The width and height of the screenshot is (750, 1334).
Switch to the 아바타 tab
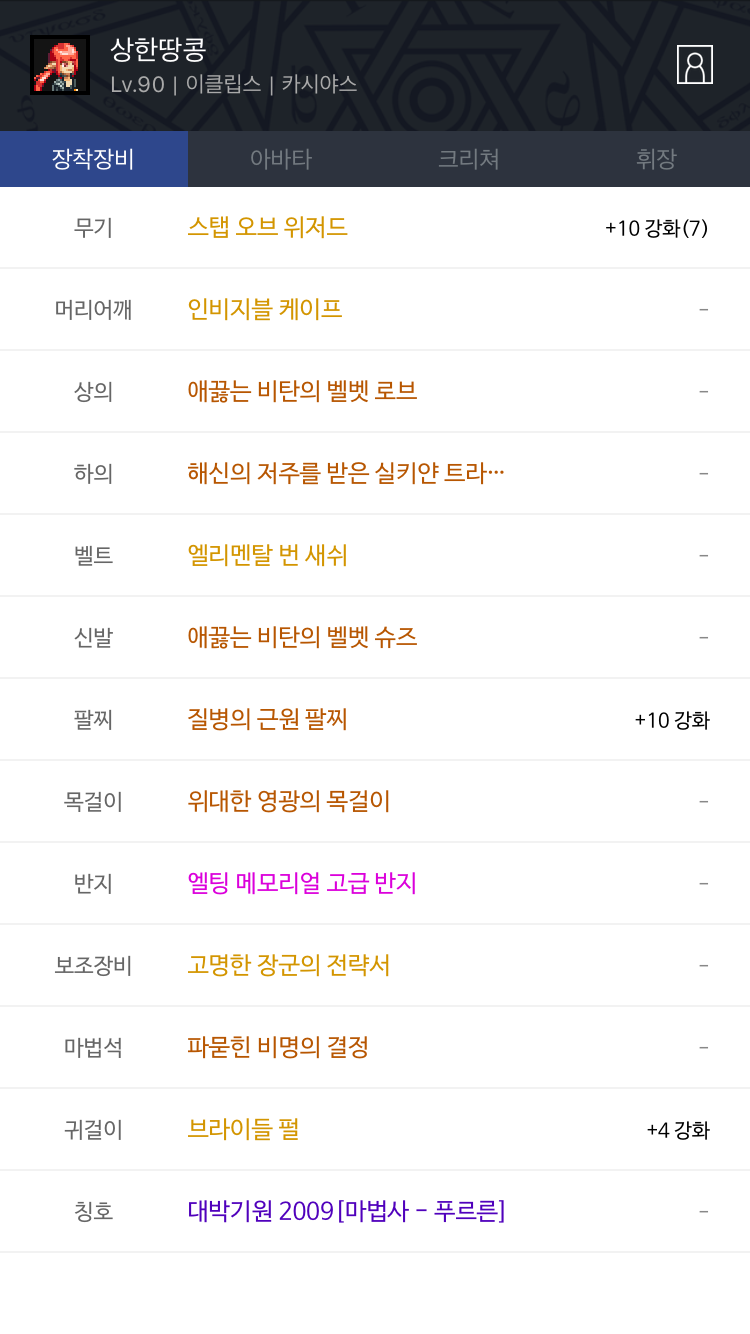(281, 159)
